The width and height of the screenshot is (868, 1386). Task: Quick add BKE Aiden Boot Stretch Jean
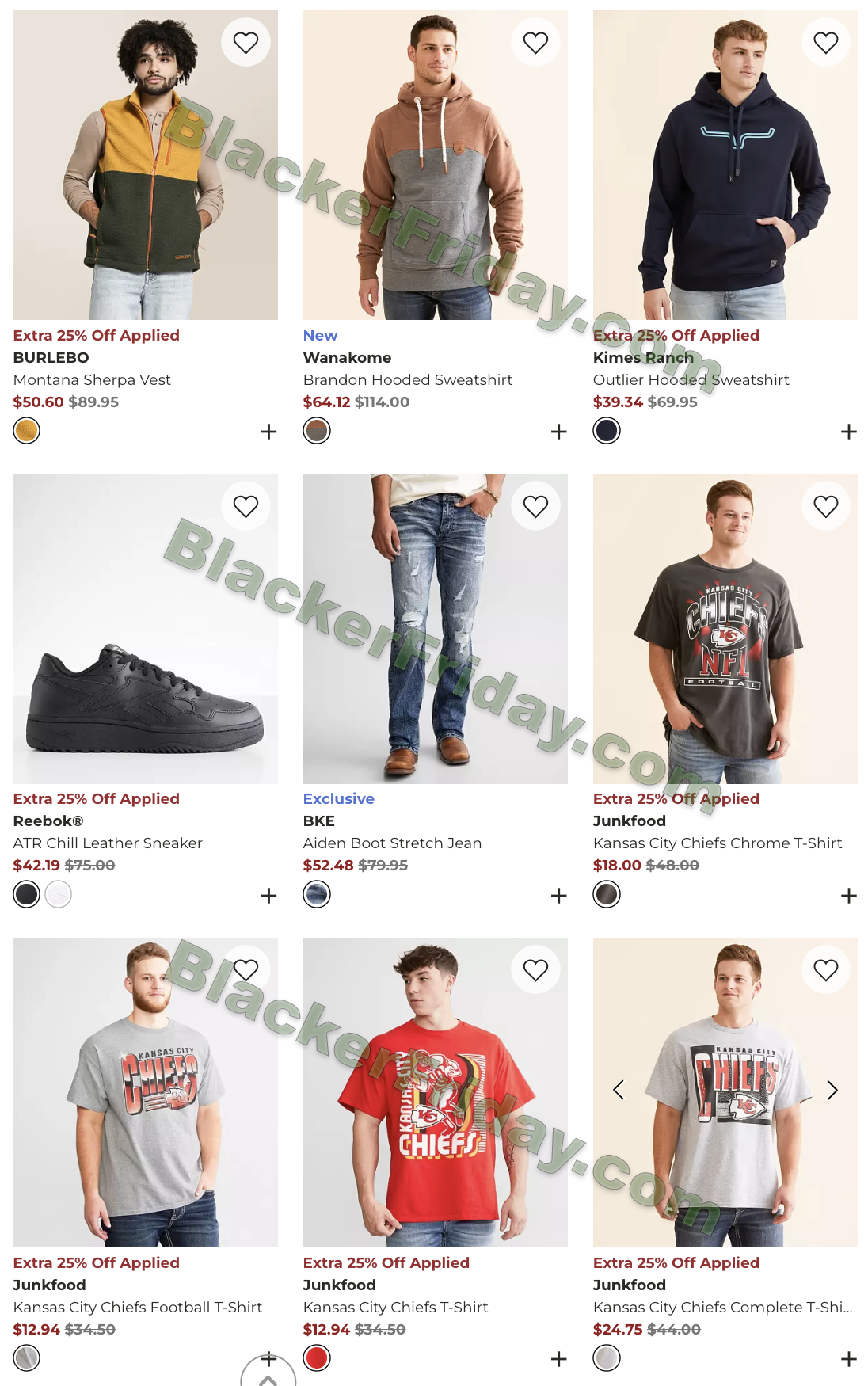[x=558, y=896]
